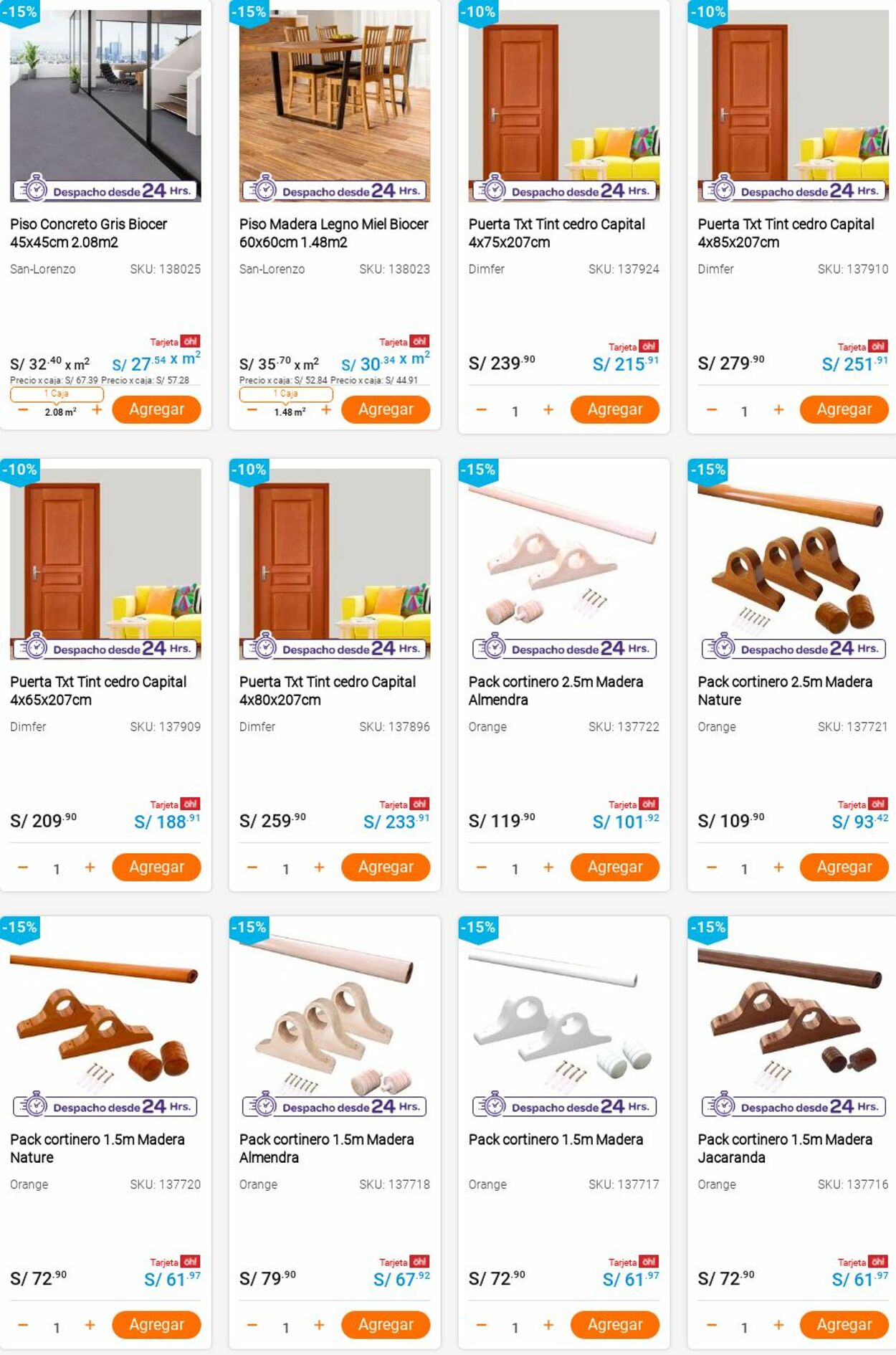The height and width of the screenshot is (1355, 896).
Task: Open Puerta Txt Tint cedro 4x75x207cm product
Action: (556, 232)
